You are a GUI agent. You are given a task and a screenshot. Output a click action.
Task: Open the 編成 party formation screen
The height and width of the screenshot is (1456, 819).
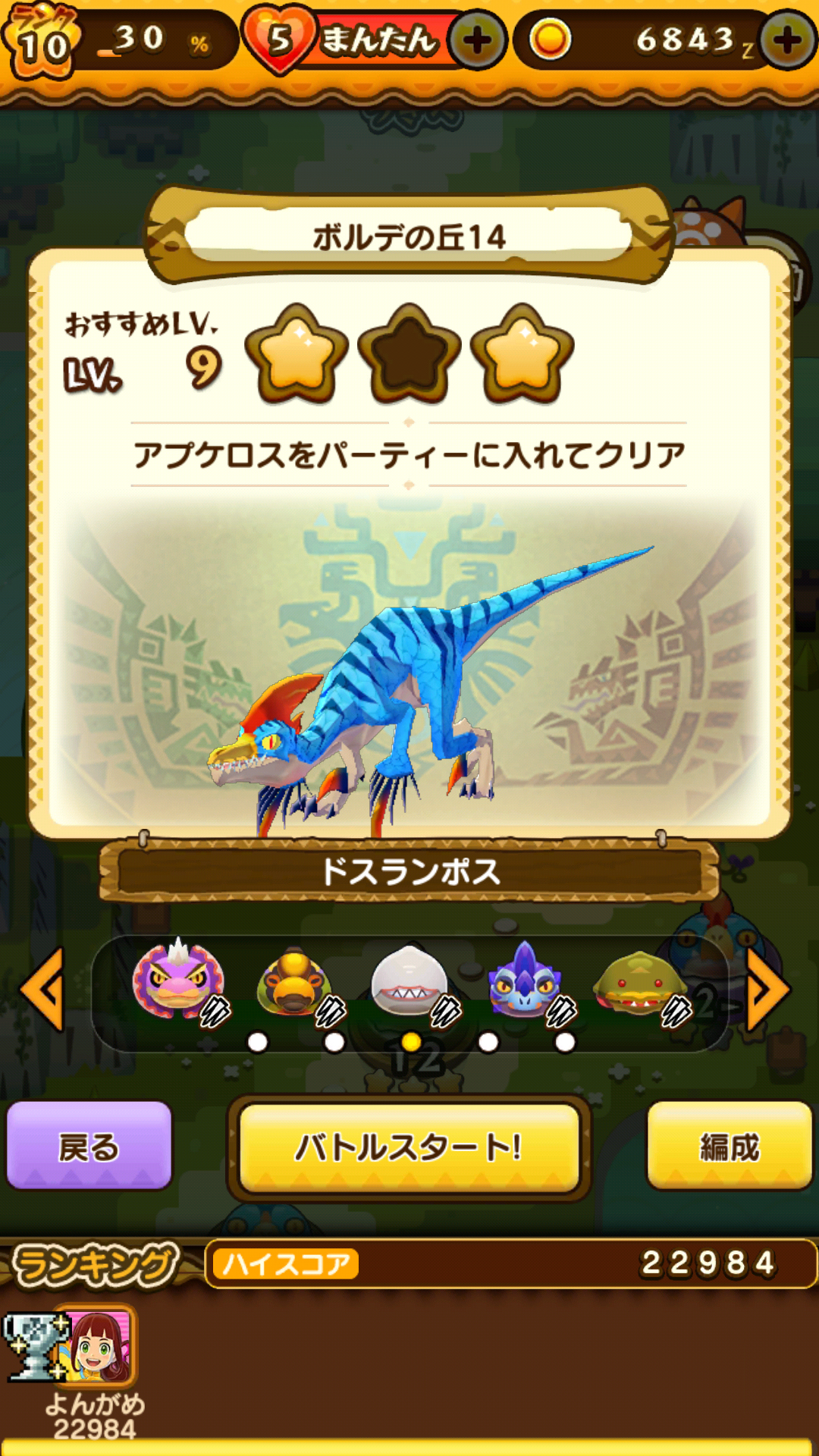(729, 1146)
